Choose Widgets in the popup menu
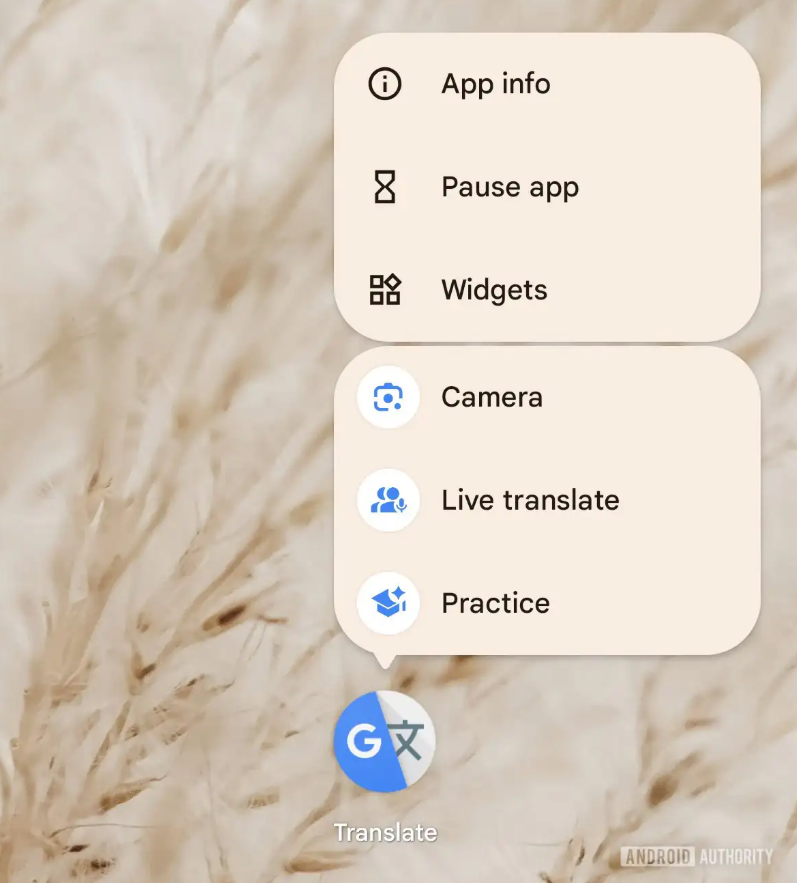This screenshot has width=797, height=883. [493, 290]
